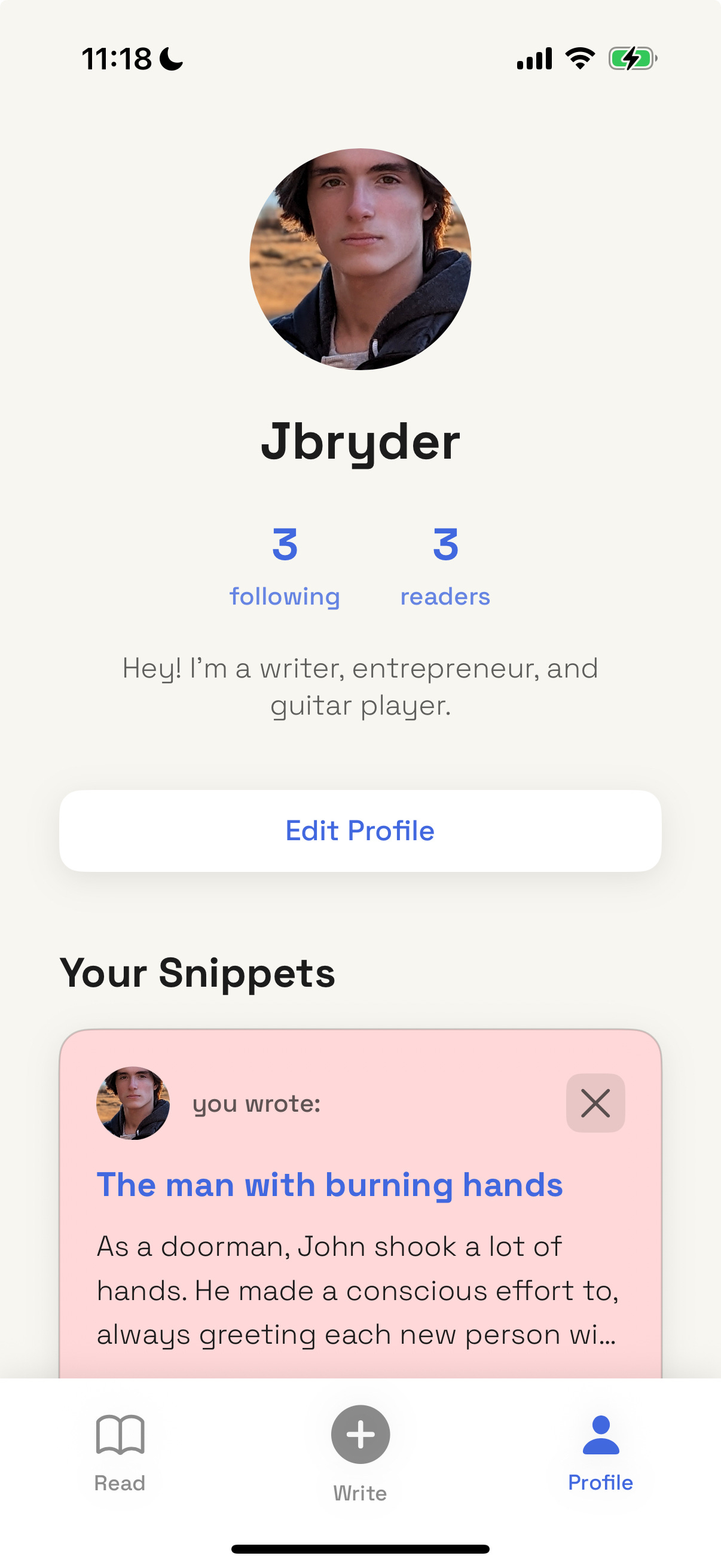
Task: Open the Edit Profile button
Action: [x=360, y=831]
